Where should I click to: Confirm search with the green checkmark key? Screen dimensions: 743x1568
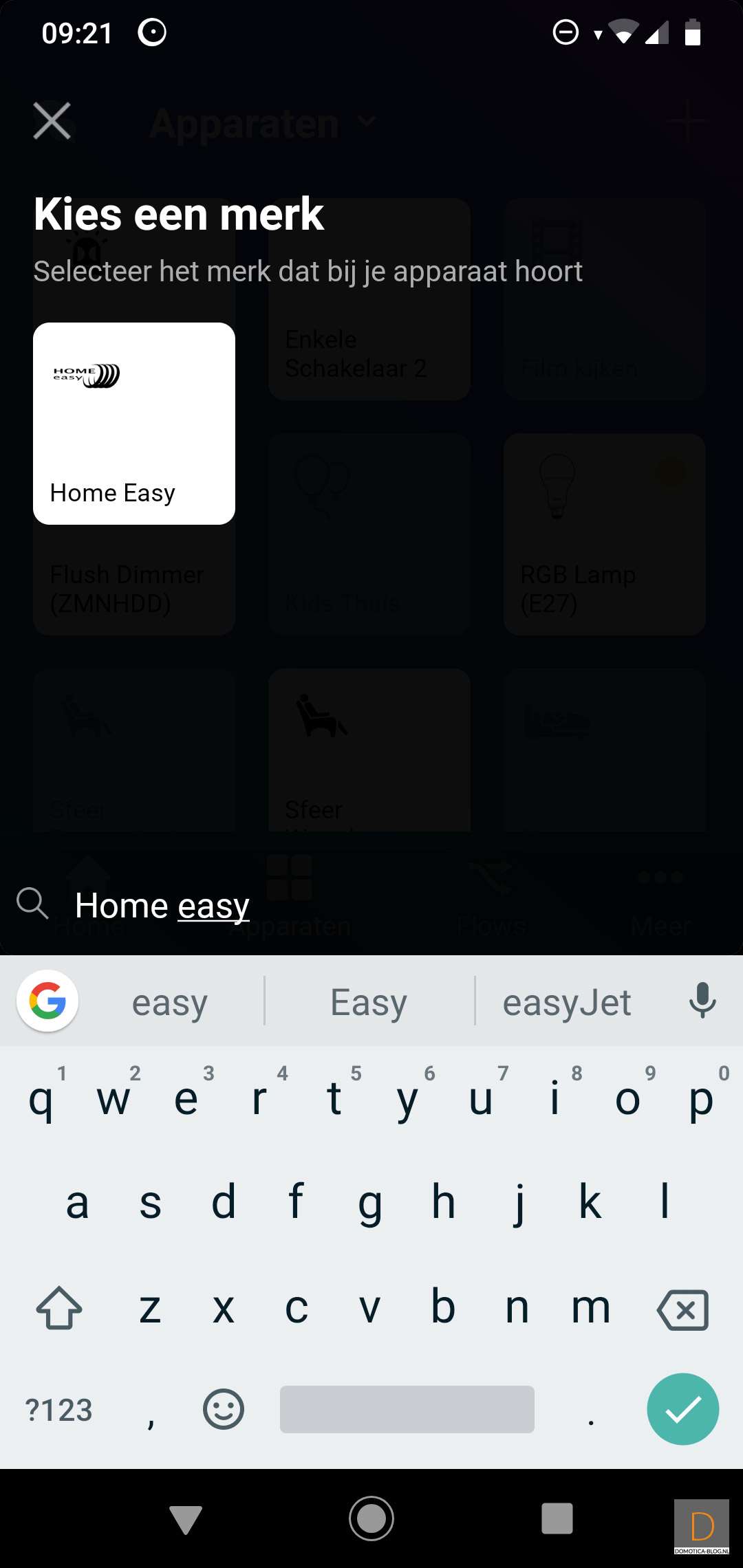point(682,1409)
